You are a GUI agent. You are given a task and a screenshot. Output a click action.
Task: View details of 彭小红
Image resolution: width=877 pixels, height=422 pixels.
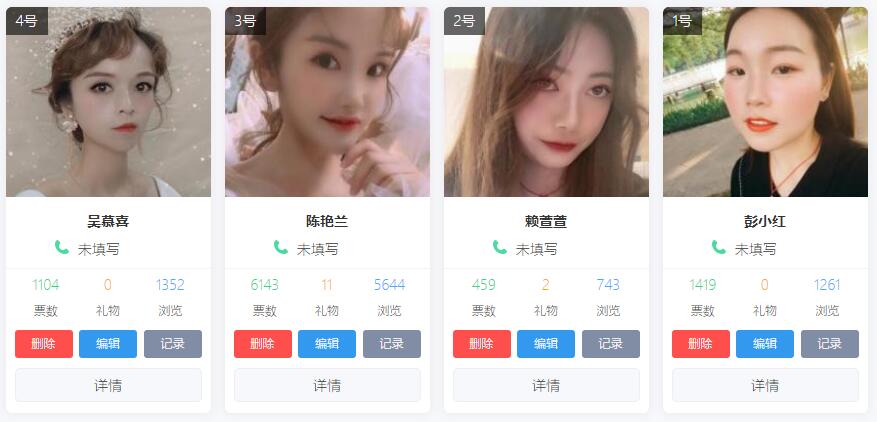click(x=765, y=385)
